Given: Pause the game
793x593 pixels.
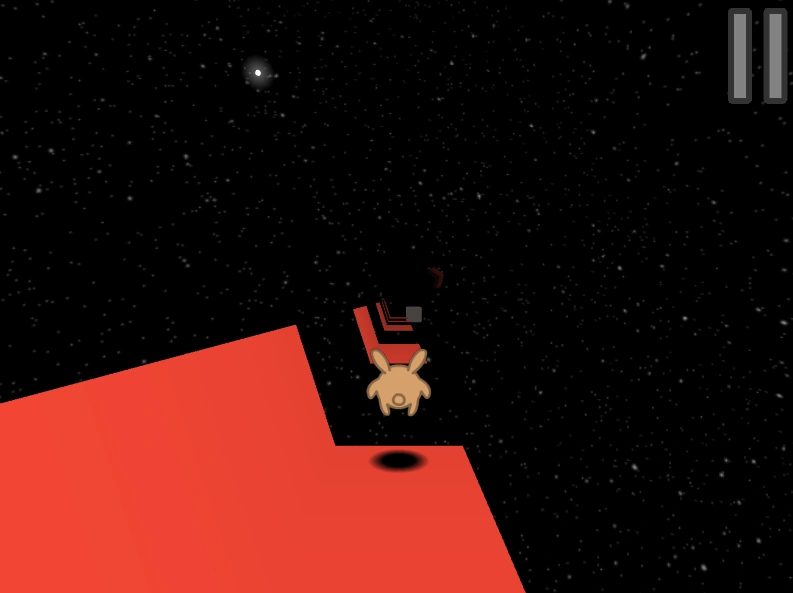Looking at the screenshot, I should tap(757, 56).
